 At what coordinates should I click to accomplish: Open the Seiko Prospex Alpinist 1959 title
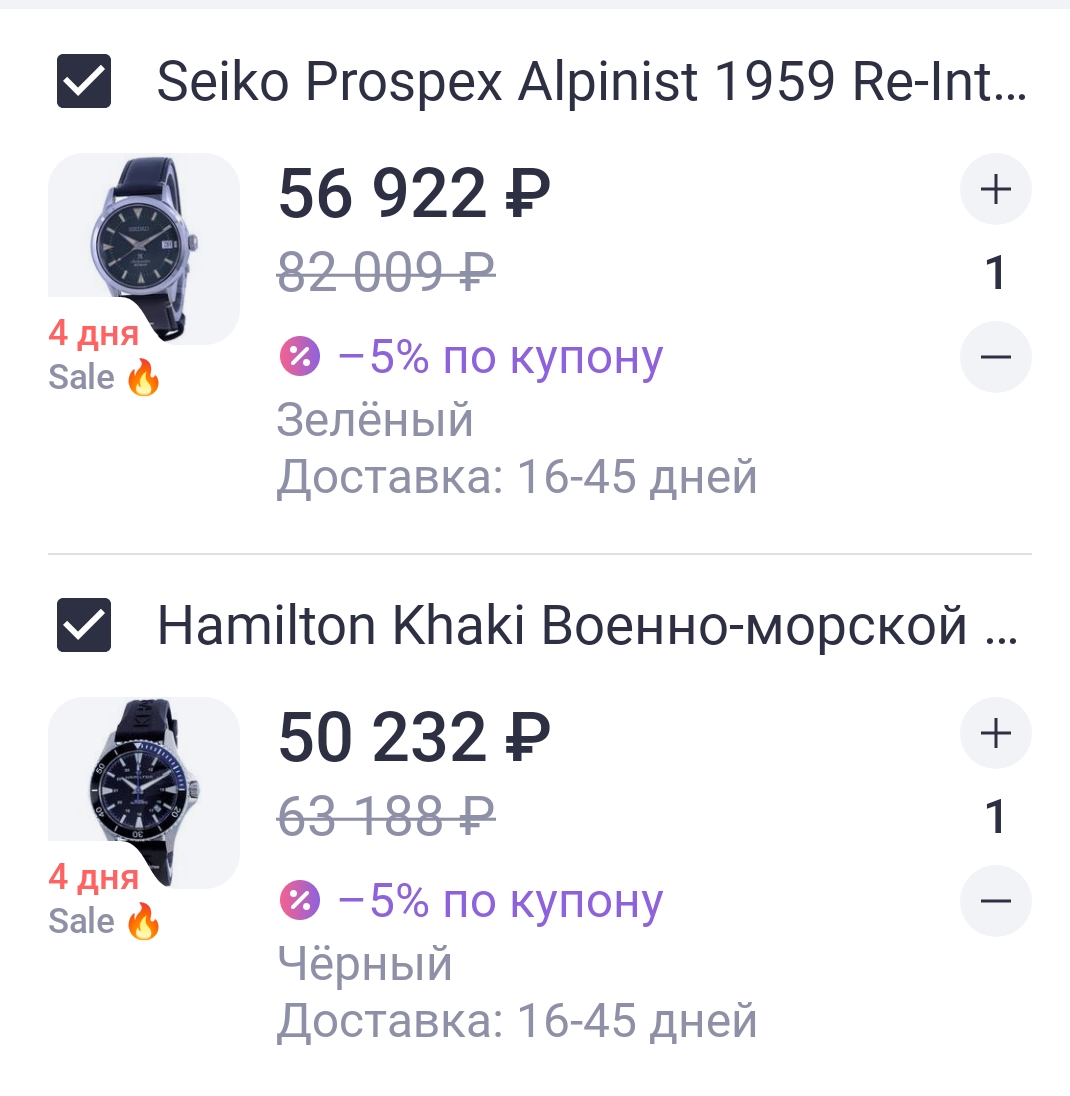pyautogui.click(x=591, y=83)
